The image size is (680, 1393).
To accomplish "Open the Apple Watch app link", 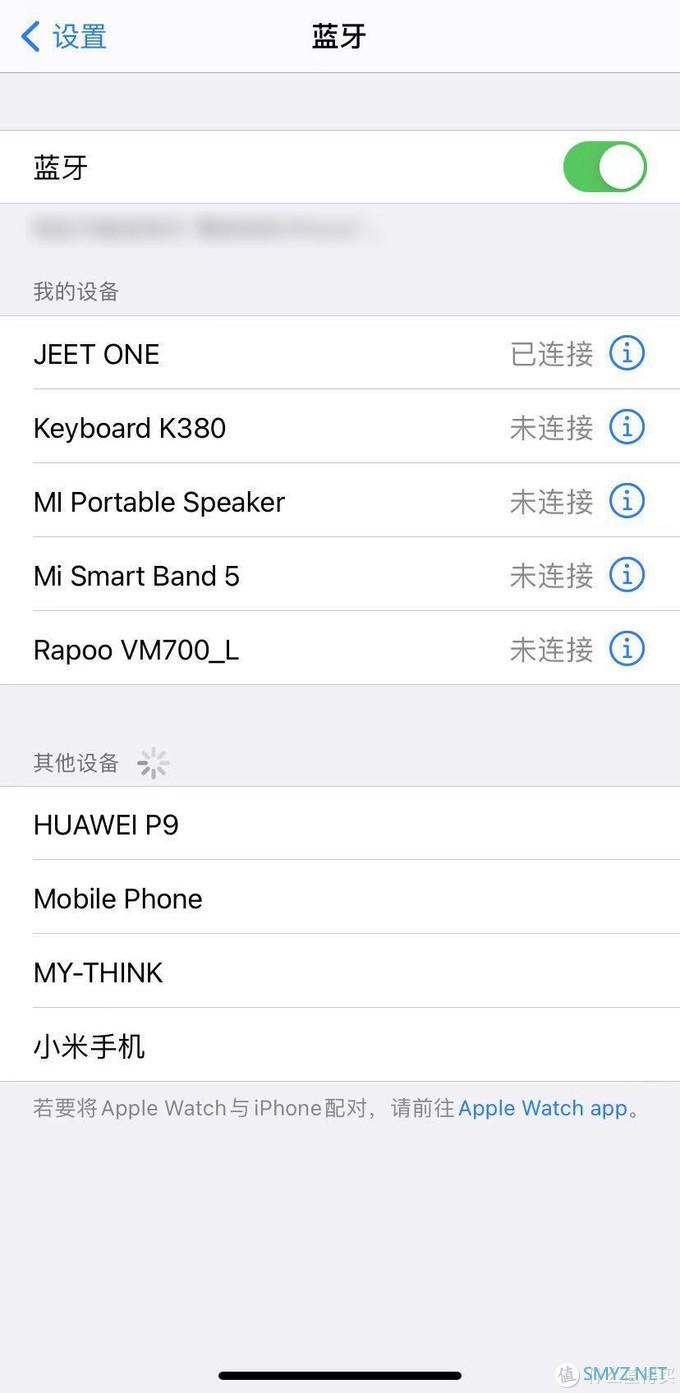I will [542, 1109].
